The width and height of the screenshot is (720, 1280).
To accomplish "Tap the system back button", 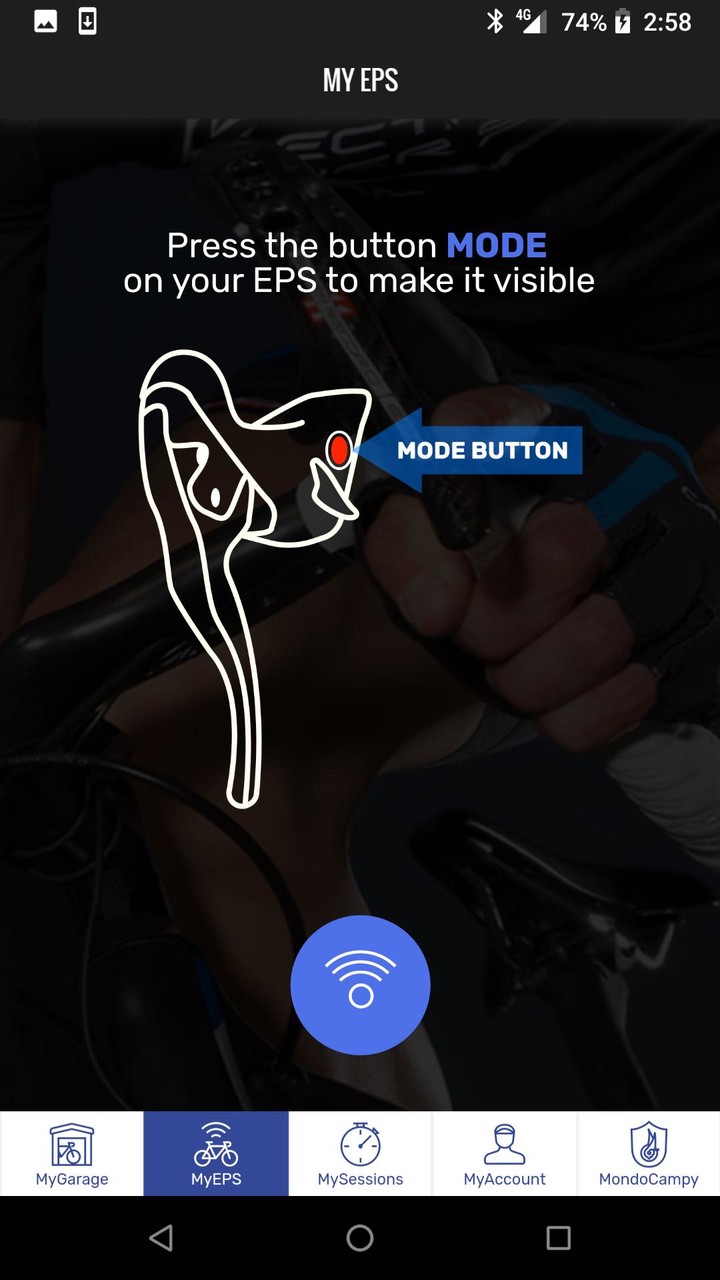I will pyautogui.click(x=160, y=1238).
